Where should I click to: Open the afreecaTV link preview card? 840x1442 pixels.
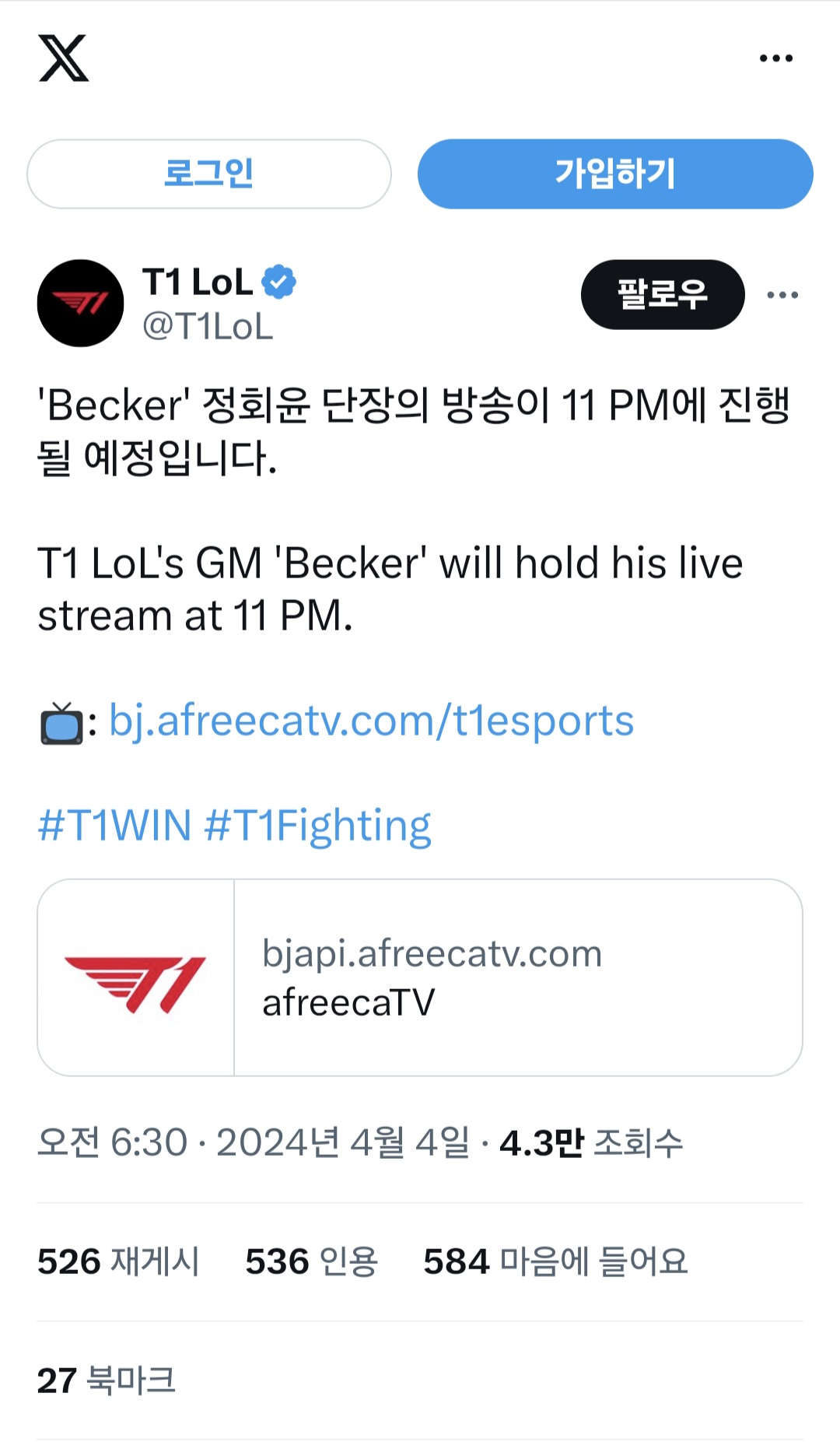click(x=420, y=977)
